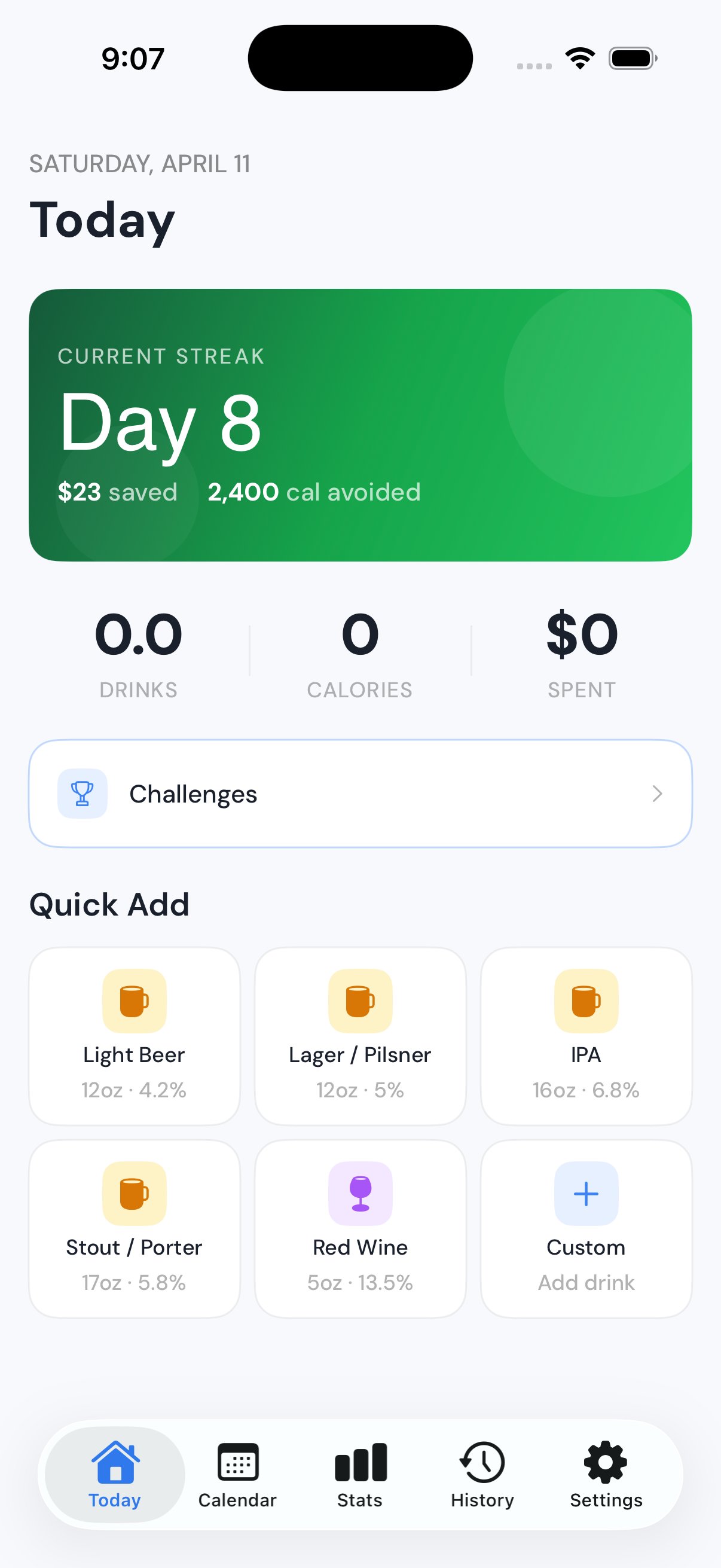The width and height of the screenshot is (721, 1568).
Task: Expand the Challenges row via its chevron
Action: (658, 793)
